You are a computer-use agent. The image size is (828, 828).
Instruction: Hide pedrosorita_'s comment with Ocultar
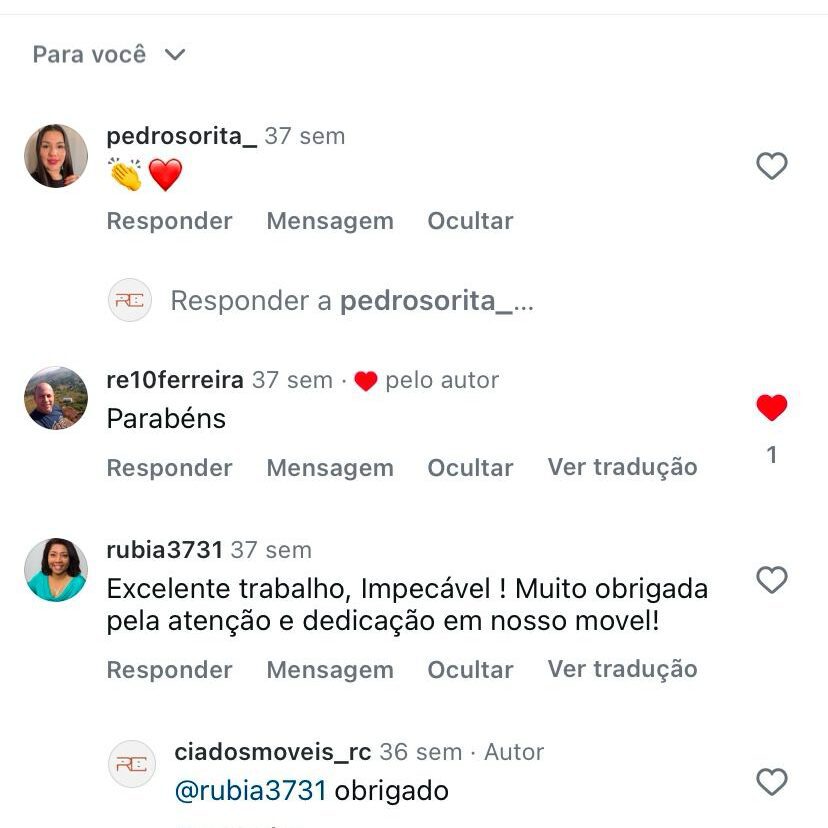470,221
